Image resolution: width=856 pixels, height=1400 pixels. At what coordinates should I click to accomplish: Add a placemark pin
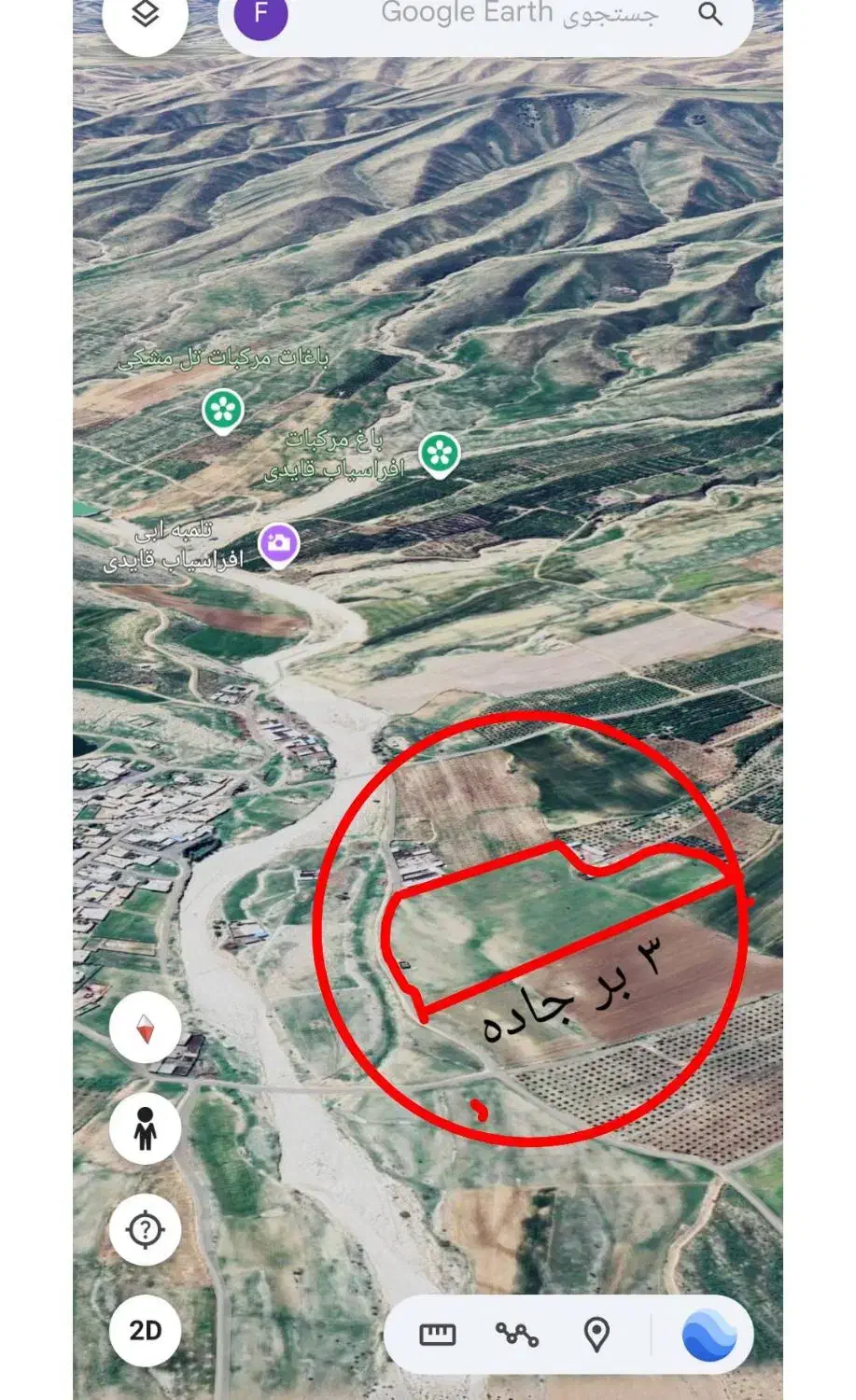(x=596, y=1335)
